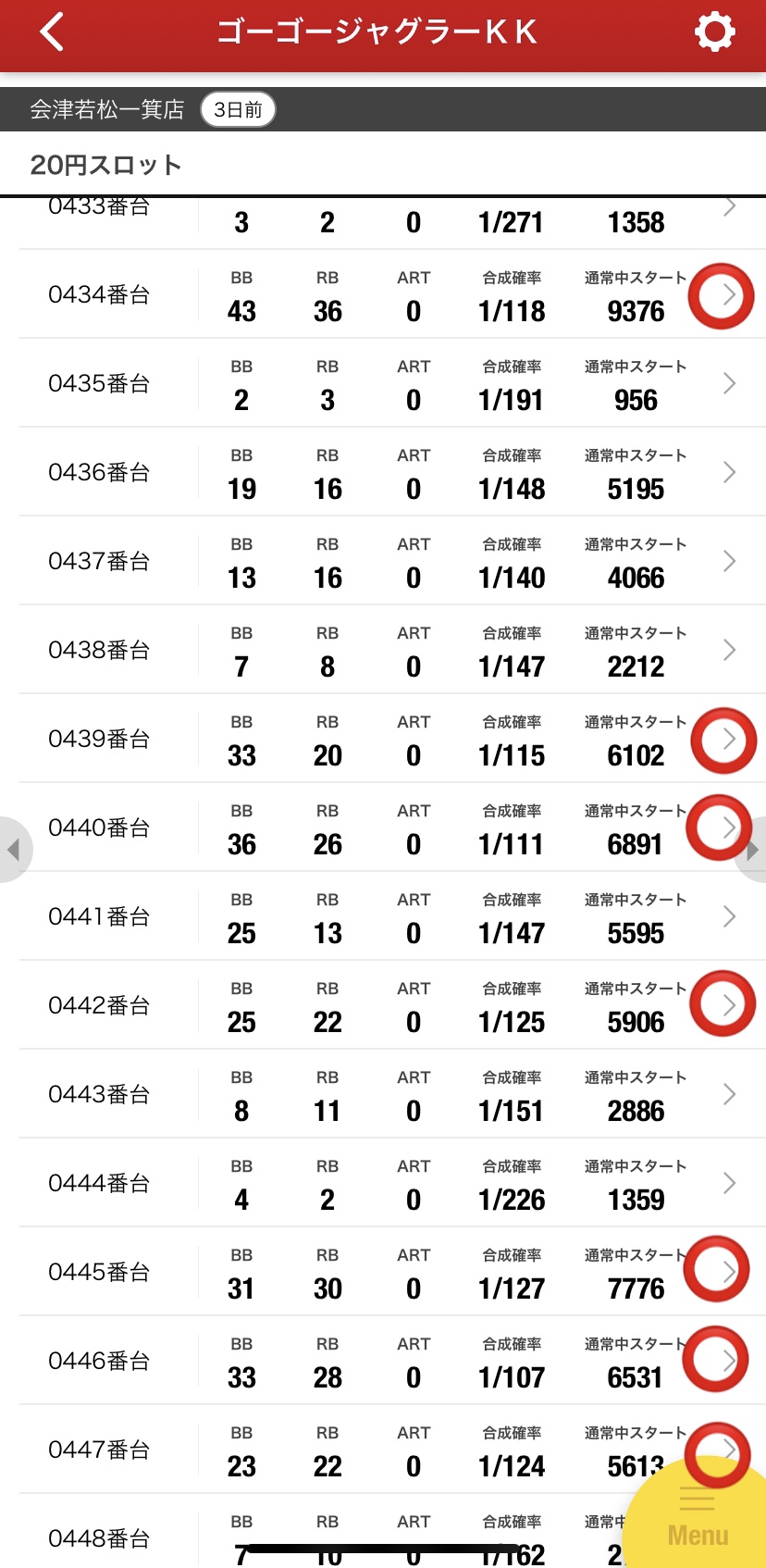
Task: View machine 0440番台 data
Action: [392, 828]
